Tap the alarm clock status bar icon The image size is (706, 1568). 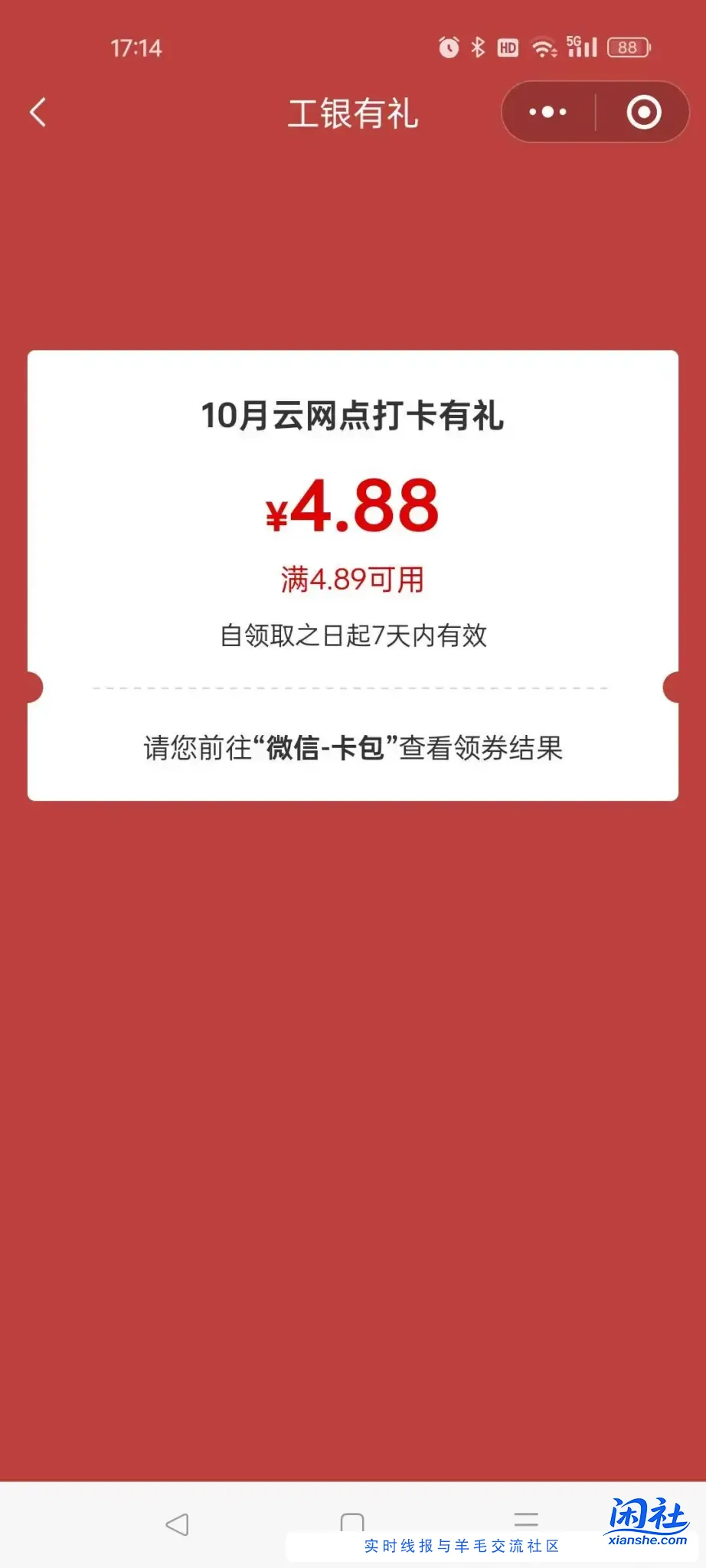click(x=446, y=46)
